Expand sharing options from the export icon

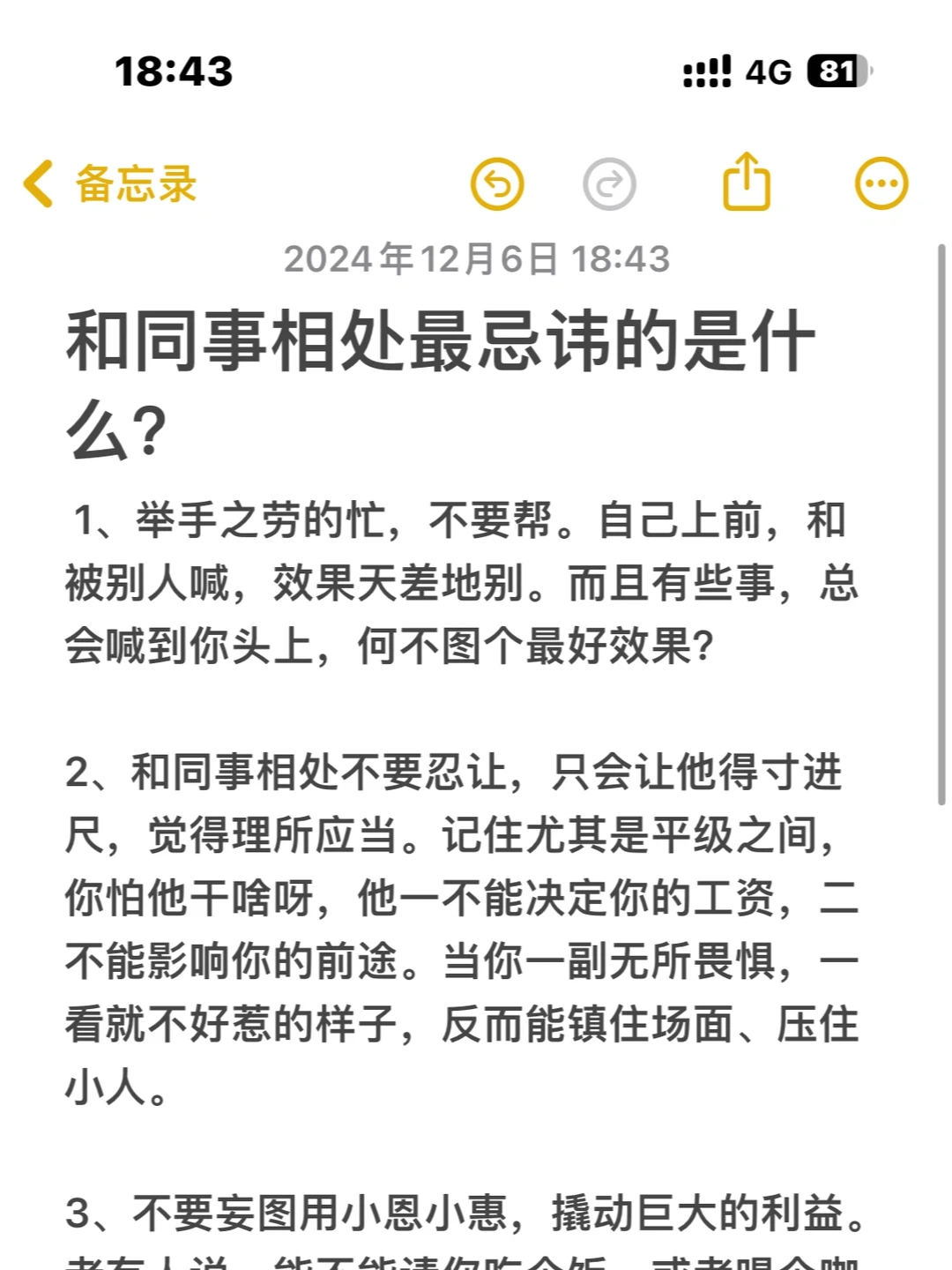[x=745, y=183]
